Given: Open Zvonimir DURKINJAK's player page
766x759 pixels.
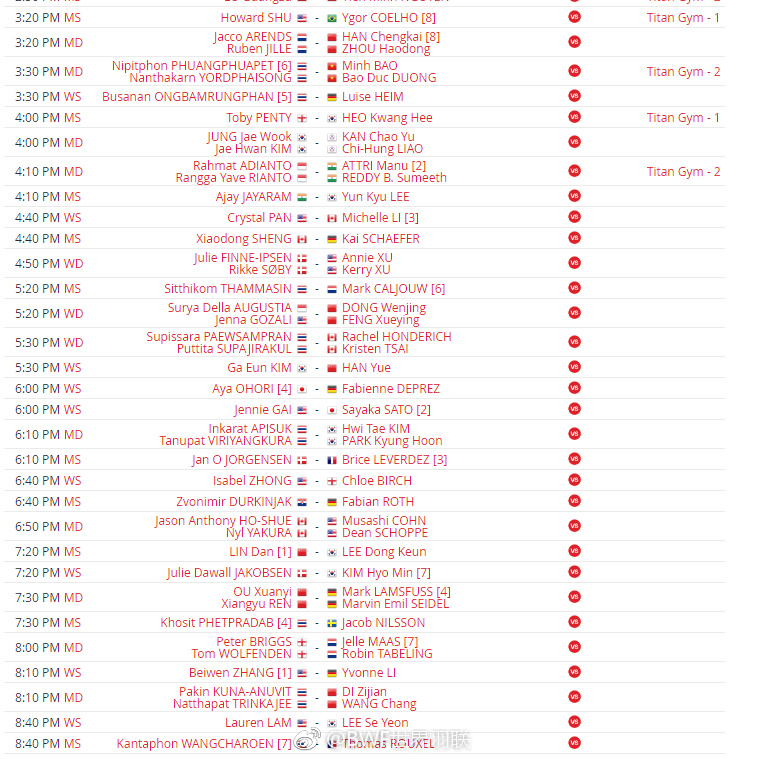Looking at the screenshot, I should (234, 502).
